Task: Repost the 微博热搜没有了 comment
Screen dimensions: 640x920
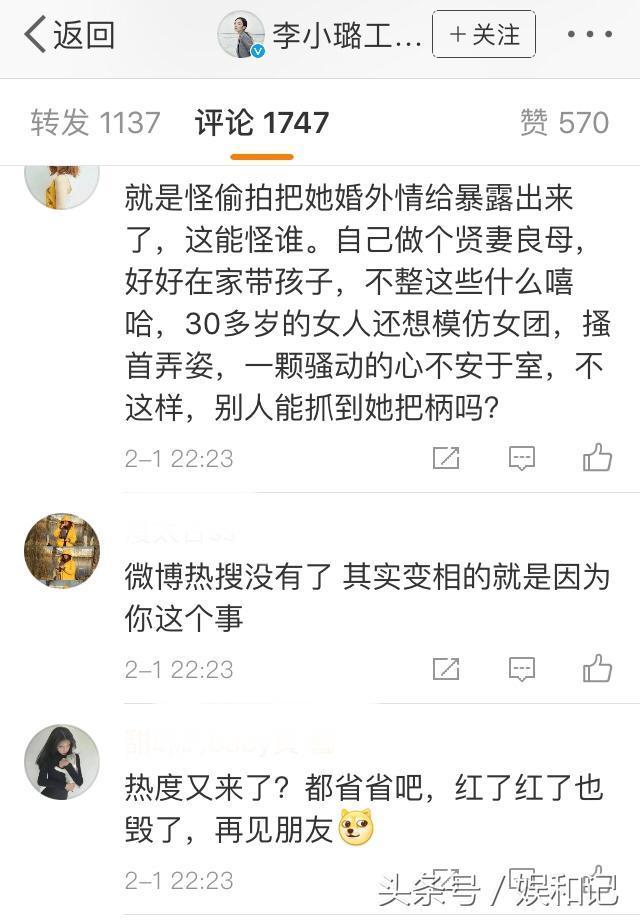Action: [x=446, y=668]
